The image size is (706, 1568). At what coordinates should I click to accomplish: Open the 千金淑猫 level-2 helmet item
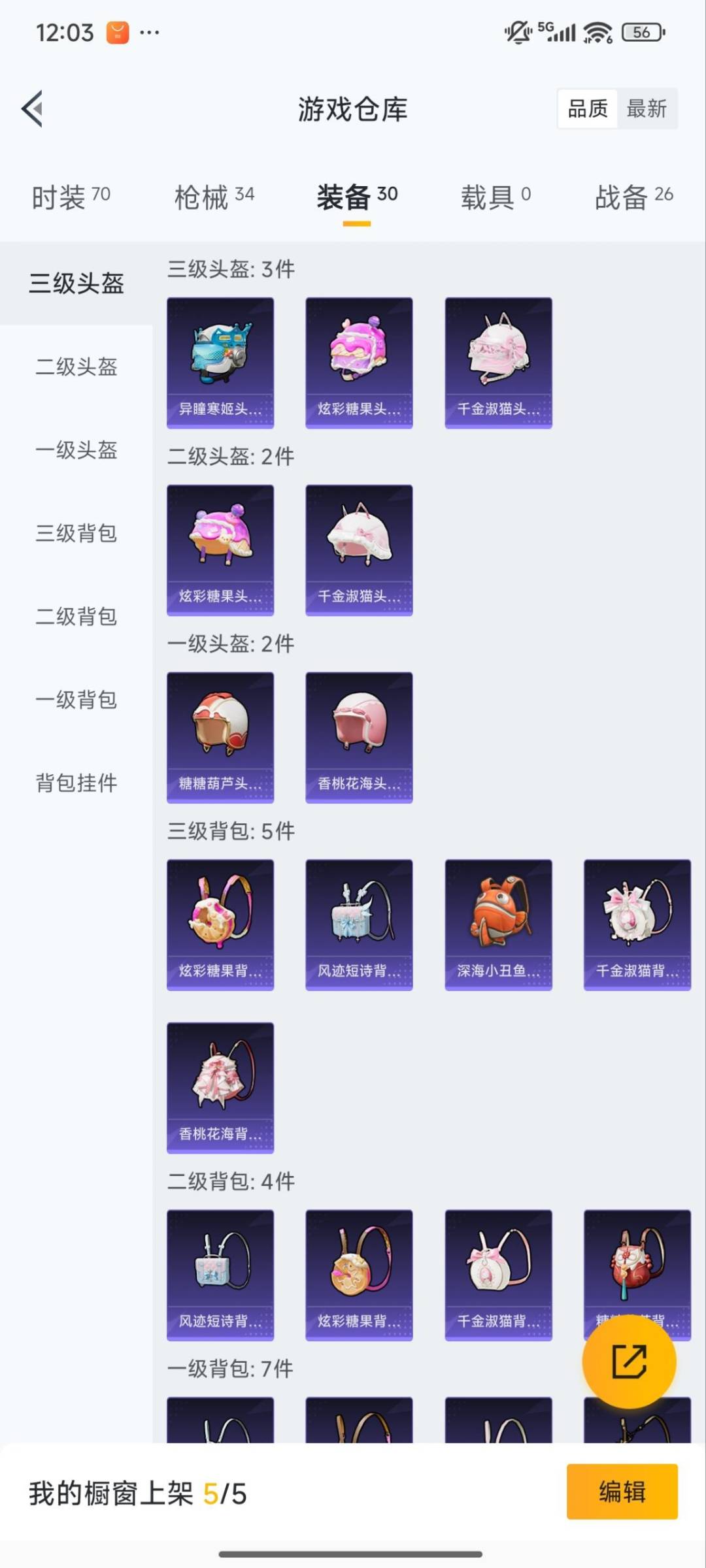pyautogui.click(x=359, y=549)
